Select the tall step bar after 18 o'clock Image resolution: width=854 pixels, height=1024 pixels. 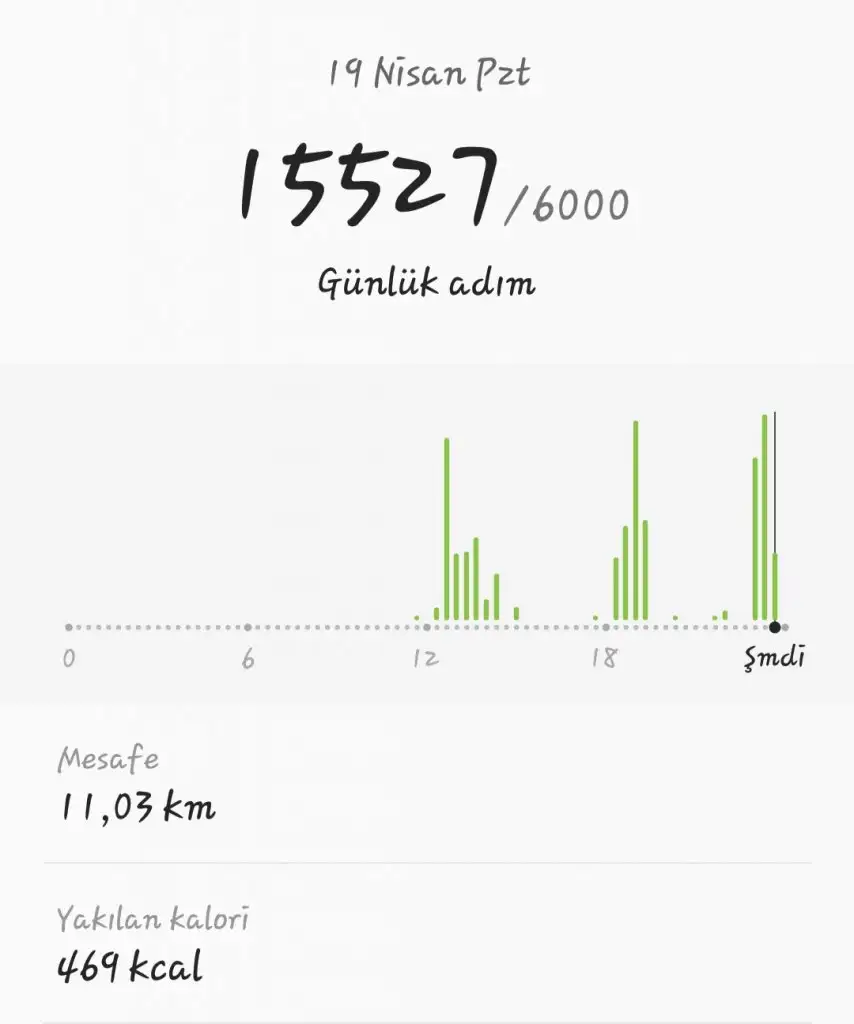(635, 520)
